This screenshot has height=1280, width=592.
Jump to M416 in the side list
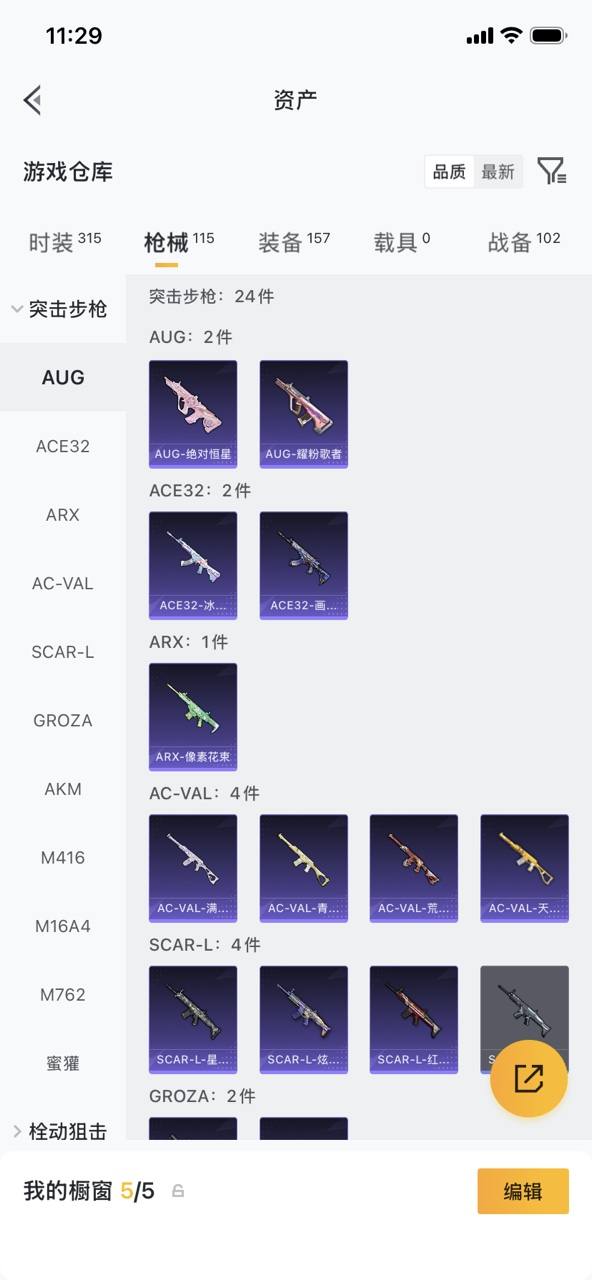coord(63,858)
